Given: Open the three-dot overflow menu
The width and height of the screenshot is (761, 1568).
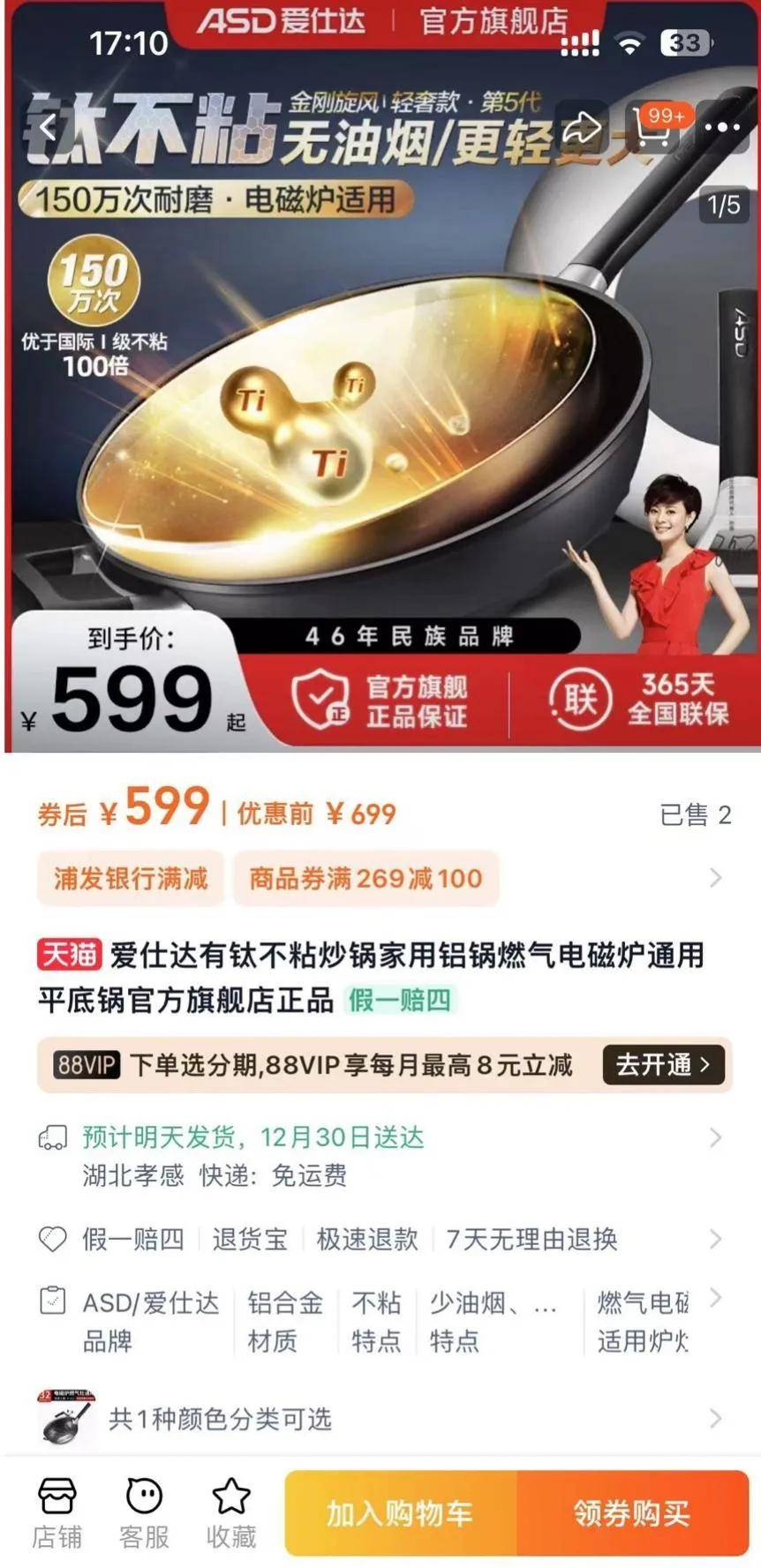Looking at the screenshot, I should [x=721, y=129].
